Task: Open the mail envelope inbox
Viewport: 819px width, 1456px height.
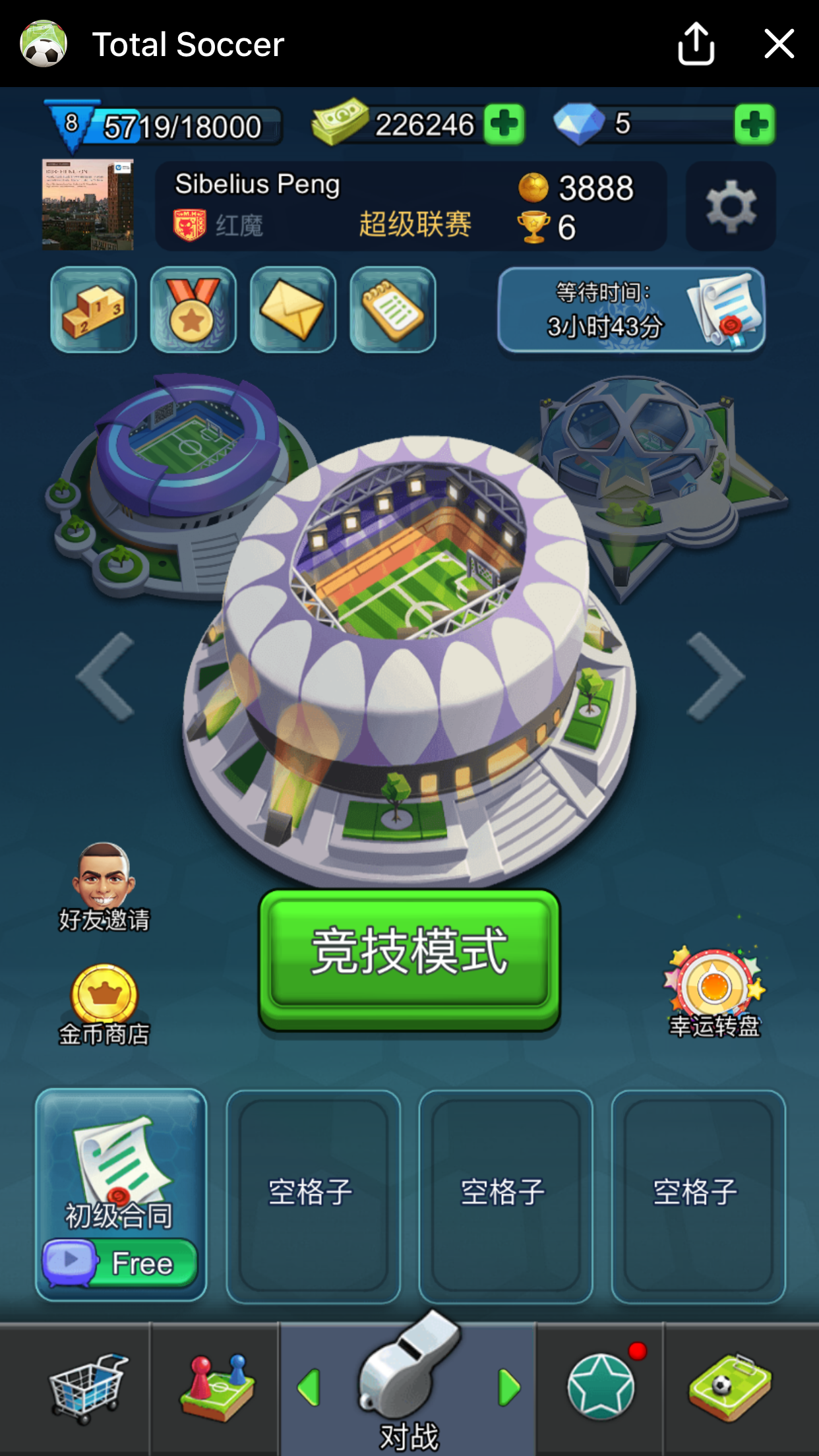Action: click(x=293, y=309)
